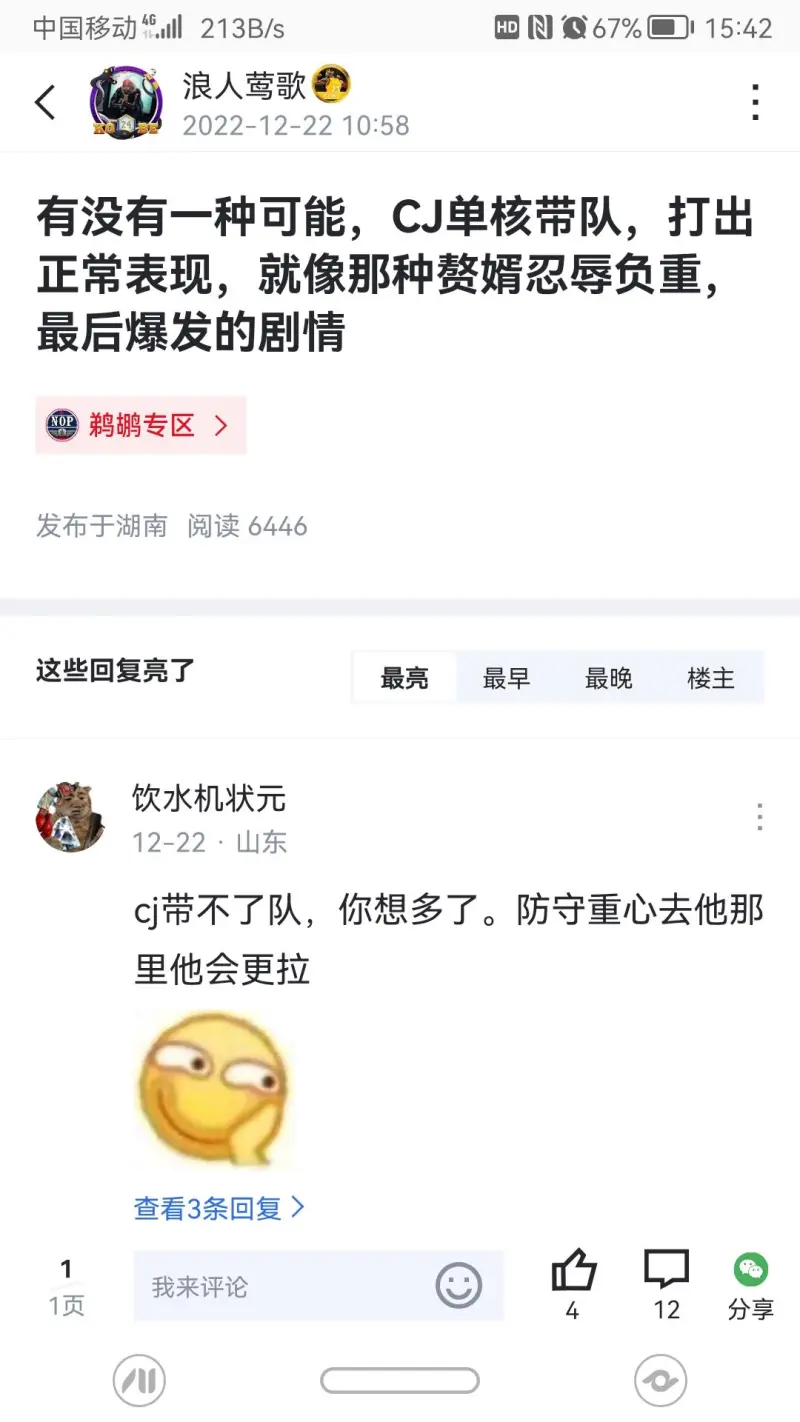Expand 查看3条回复 link
This screenshot has width=800, height=1422.
(219, 1208)
